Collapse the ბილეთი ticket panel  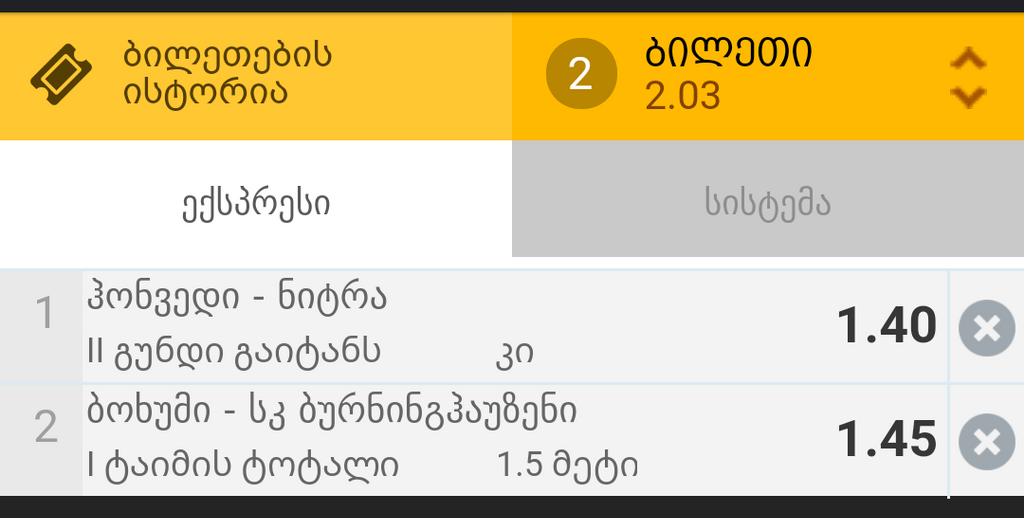pos(967,78)
